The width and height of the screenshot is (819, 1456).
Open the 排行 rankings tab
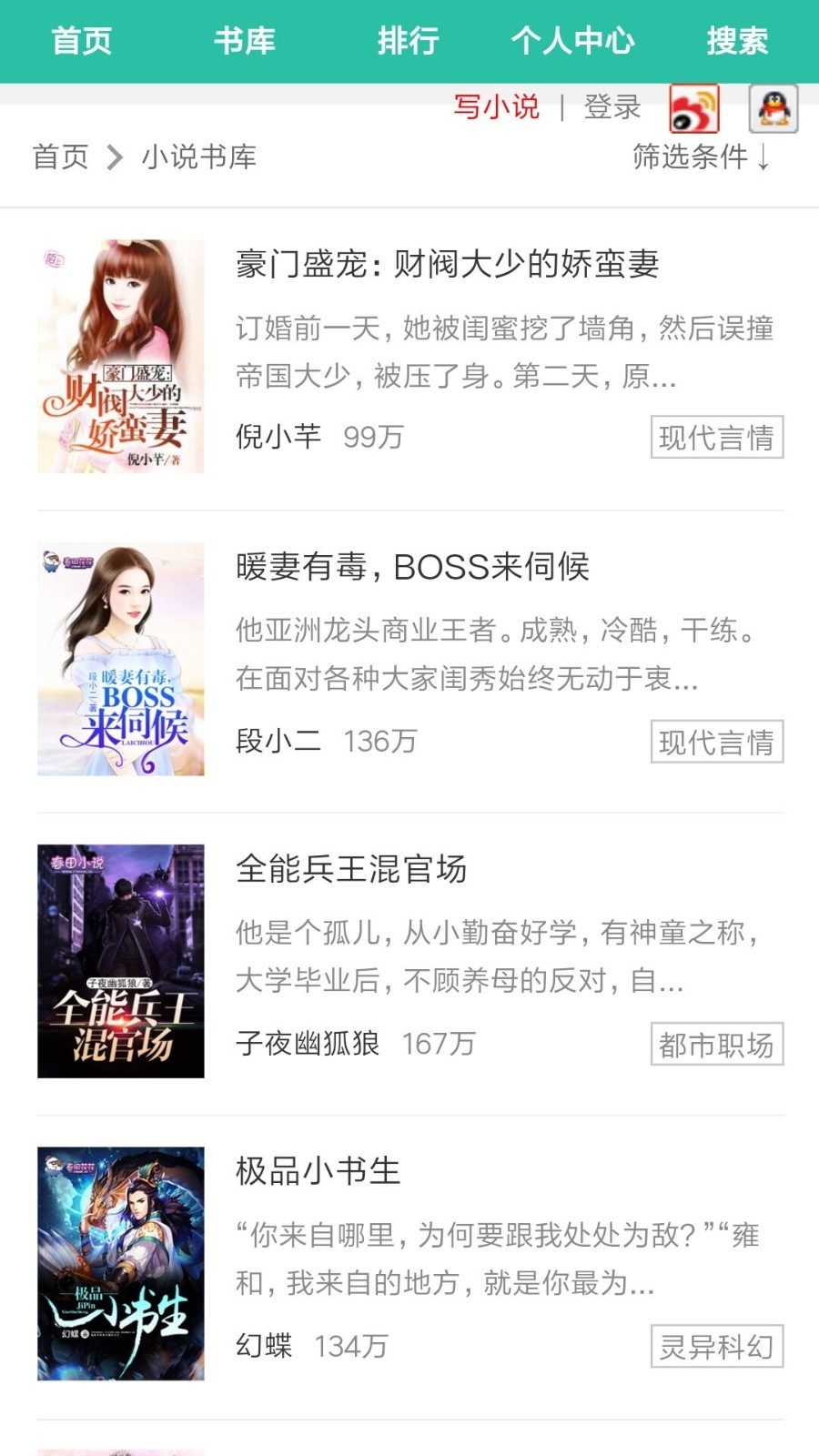408,40
